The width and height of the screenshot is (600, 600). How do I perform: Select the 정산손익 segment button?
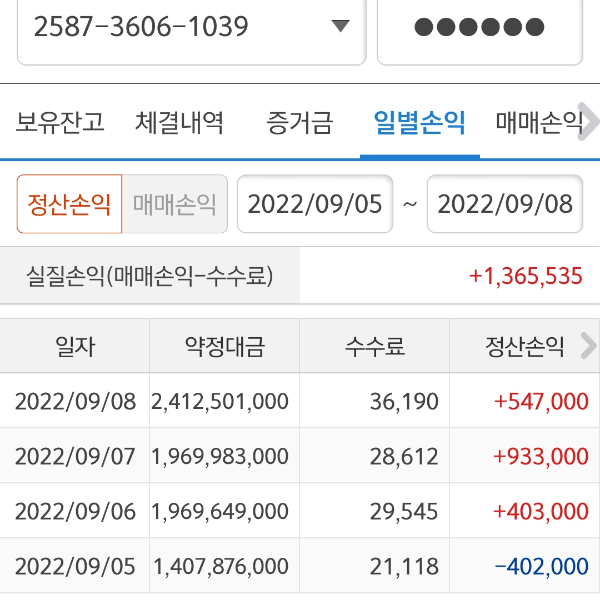[69, 204]
